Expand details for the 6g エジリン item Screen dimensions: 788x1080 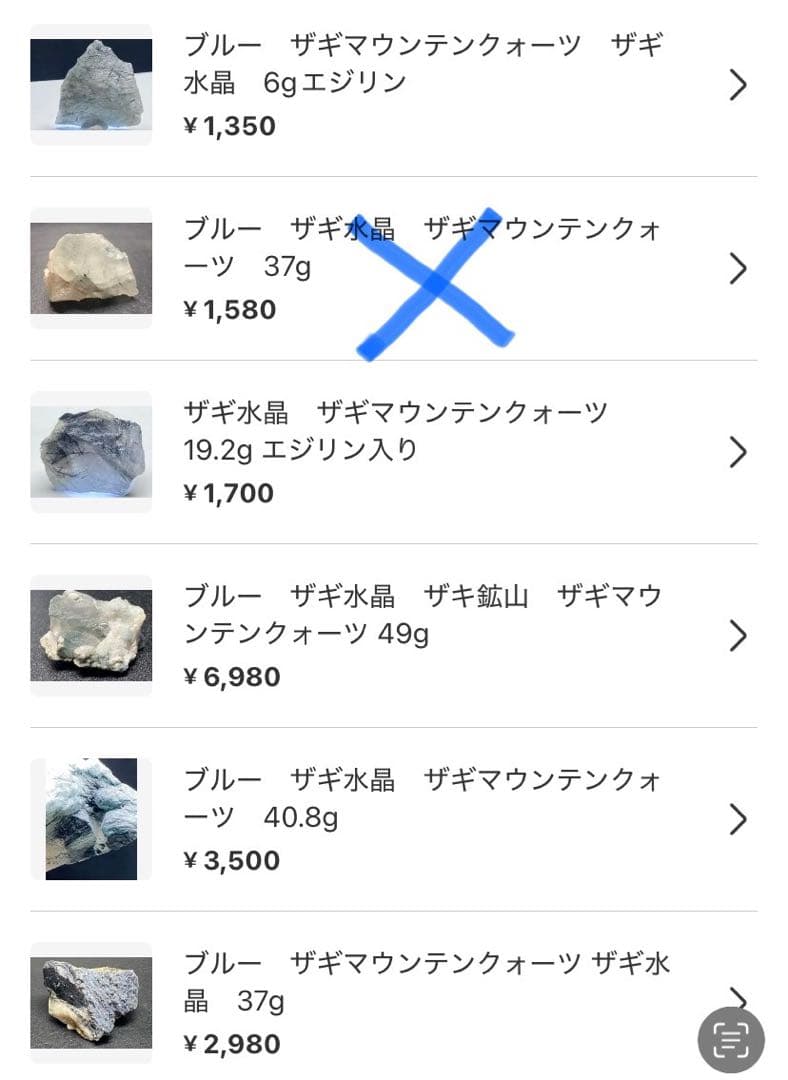pyautogui.click(x=737, y=84)
